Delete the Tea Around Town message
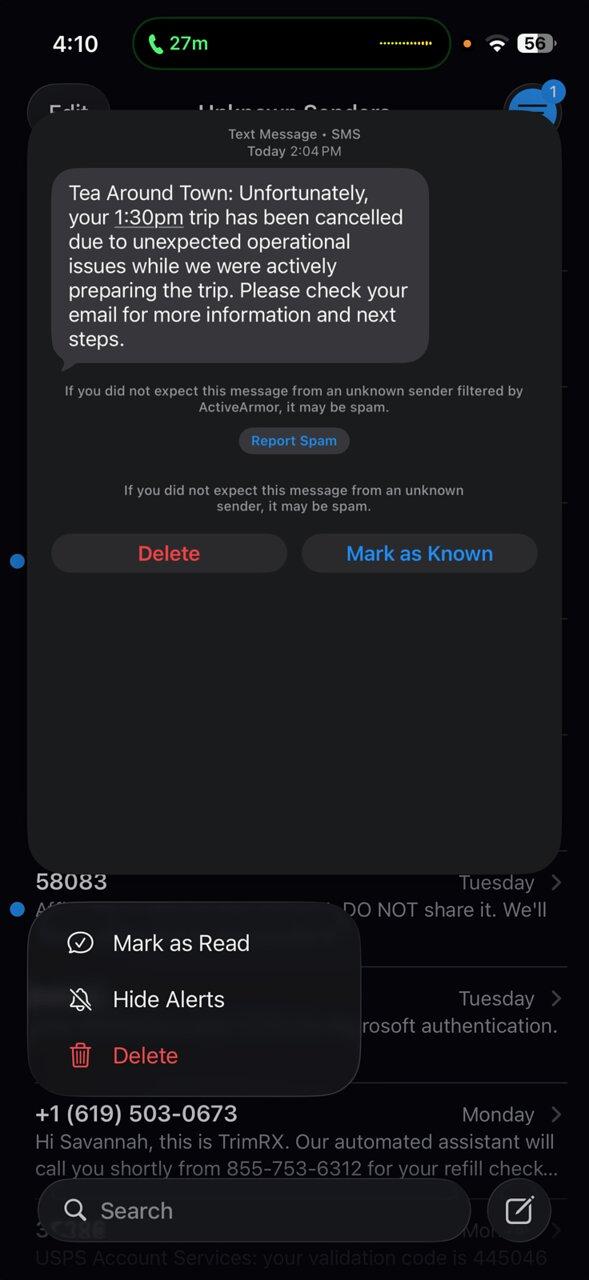The image size is (589, 1280). coord(169,553)
